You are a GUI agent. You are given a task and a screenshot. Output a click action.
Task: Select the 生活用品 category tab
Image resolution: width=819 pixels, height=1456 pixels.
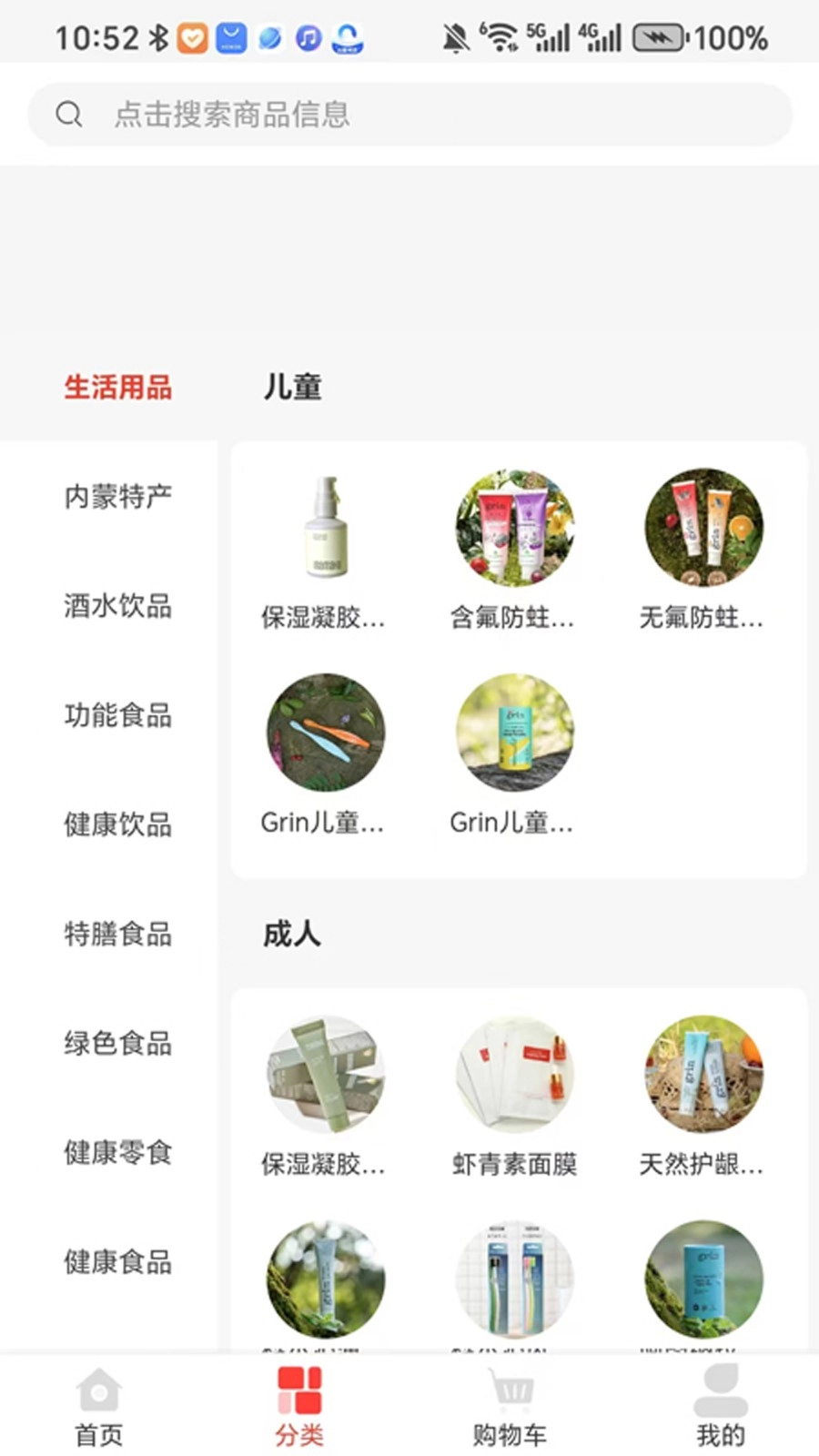pos(117,387)
